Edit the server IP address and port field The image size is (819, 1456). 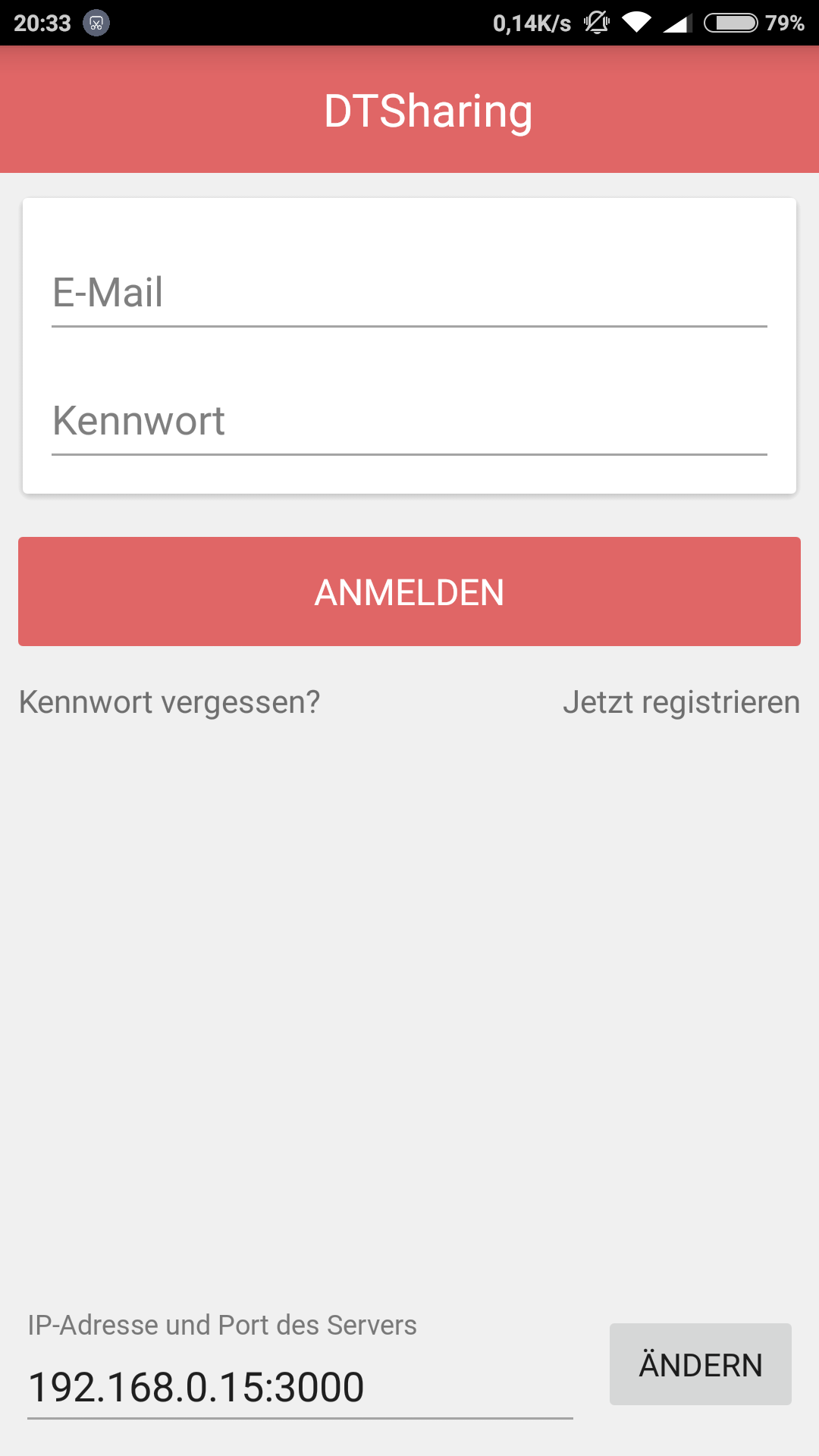click(300, 1387)
